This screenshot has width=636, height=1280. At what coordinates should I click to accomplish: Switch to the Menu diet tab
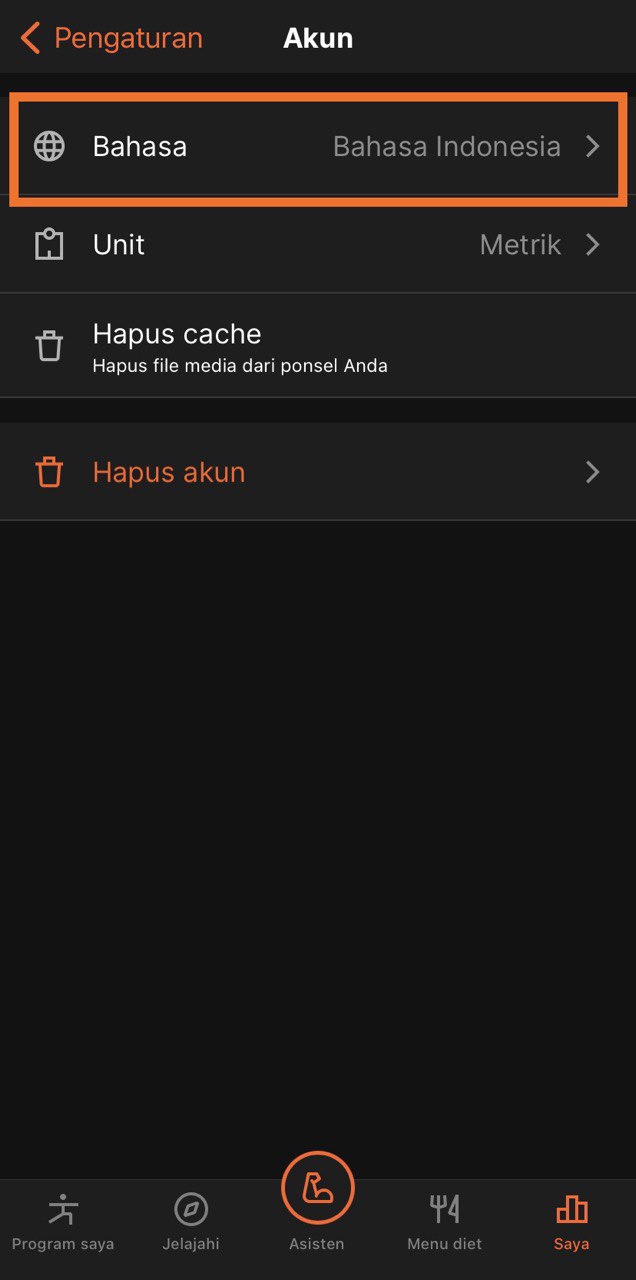click(x=444, y=1222)
